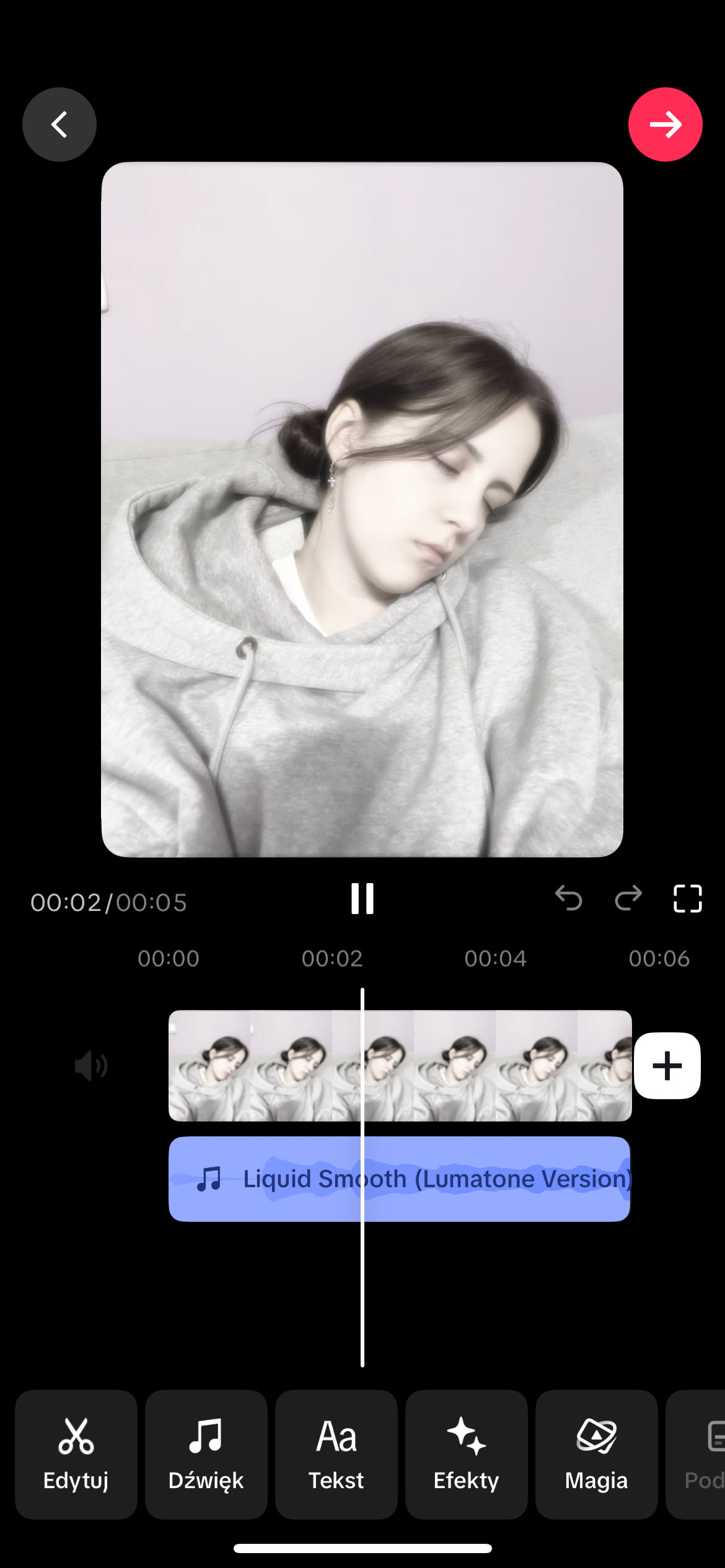Mute the clip's original sound
Screen dimensions: 725x1568
90,1066
